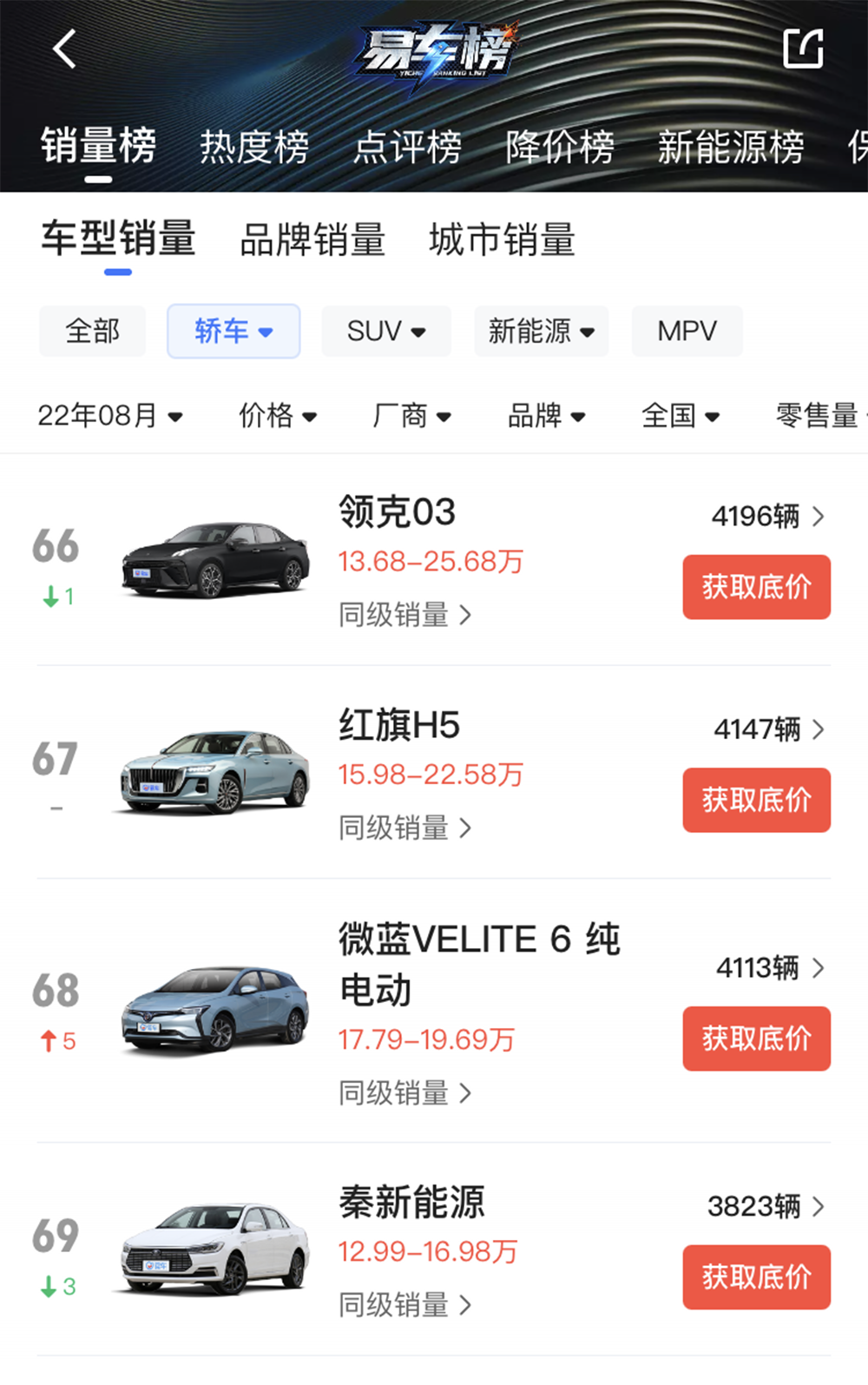Open 同级销量 under 秦新能源
Screen dimensions: 868x1385
404,1305
